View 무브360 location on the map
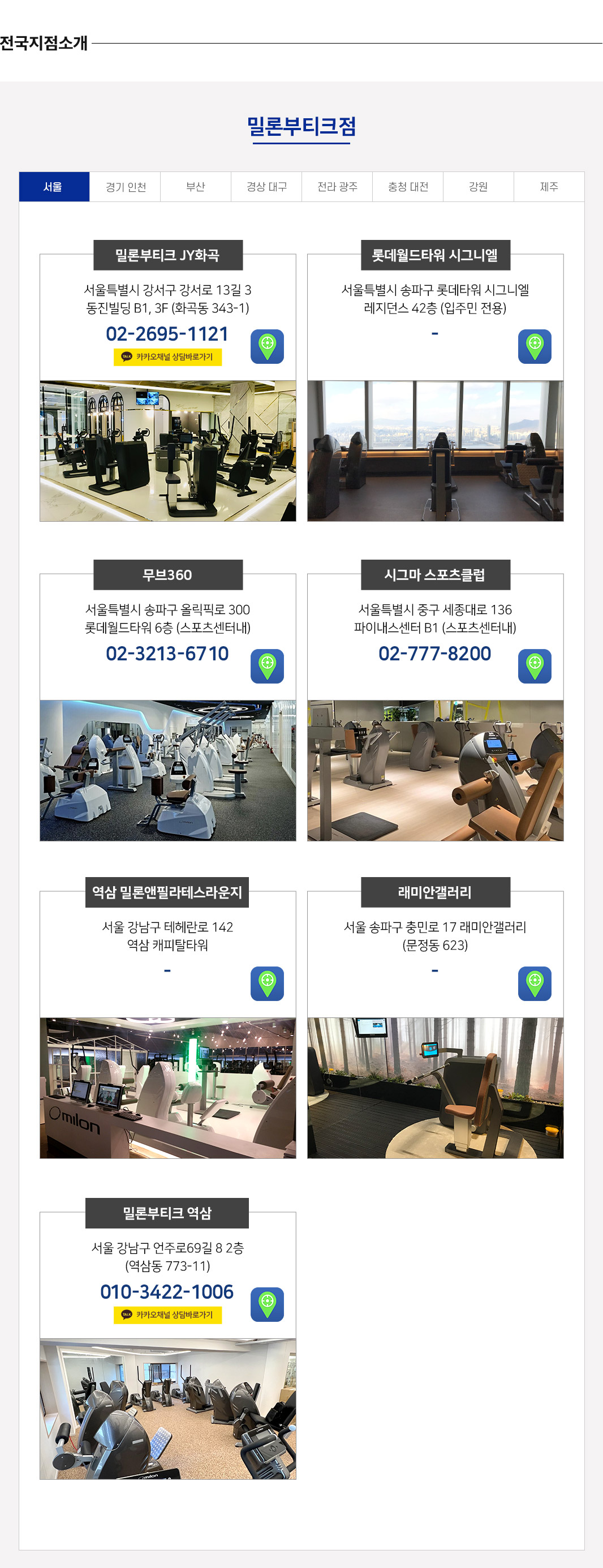The image size is (603, 1568). tap(267, 666)
